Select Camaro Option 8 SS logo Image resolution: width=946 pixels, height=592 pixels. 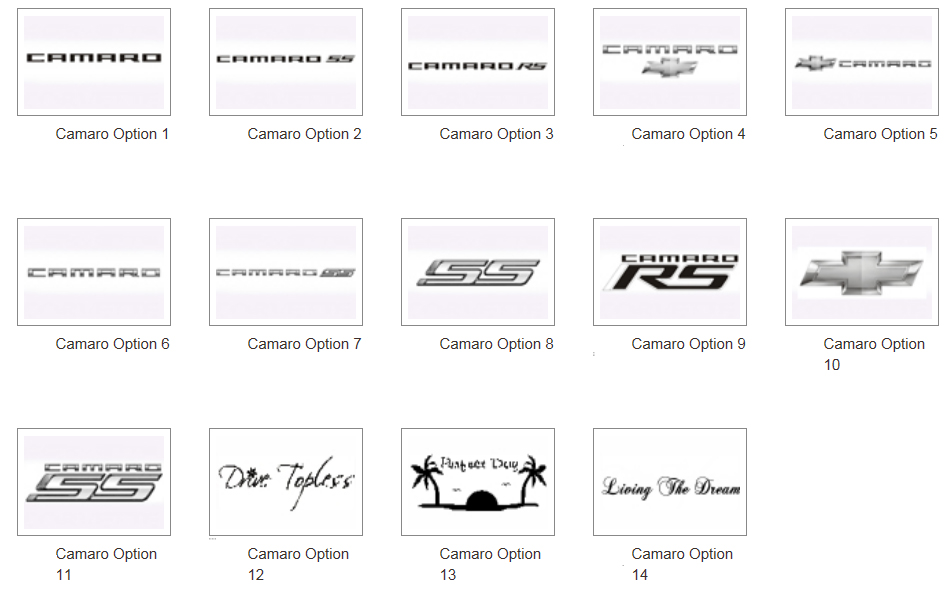(x=478, y=272)
